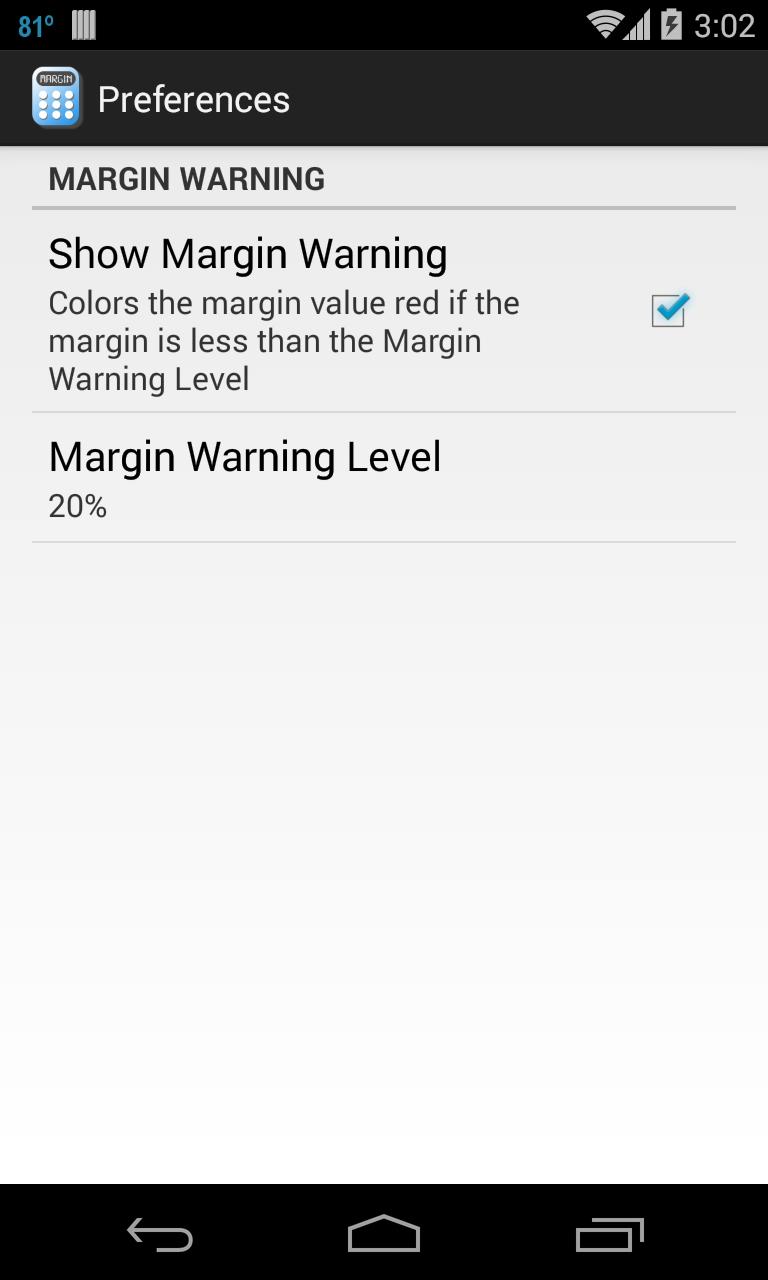Open the recent apps overview
The height and width of the screenshot is (1280, 768).
click(609, 1235)
